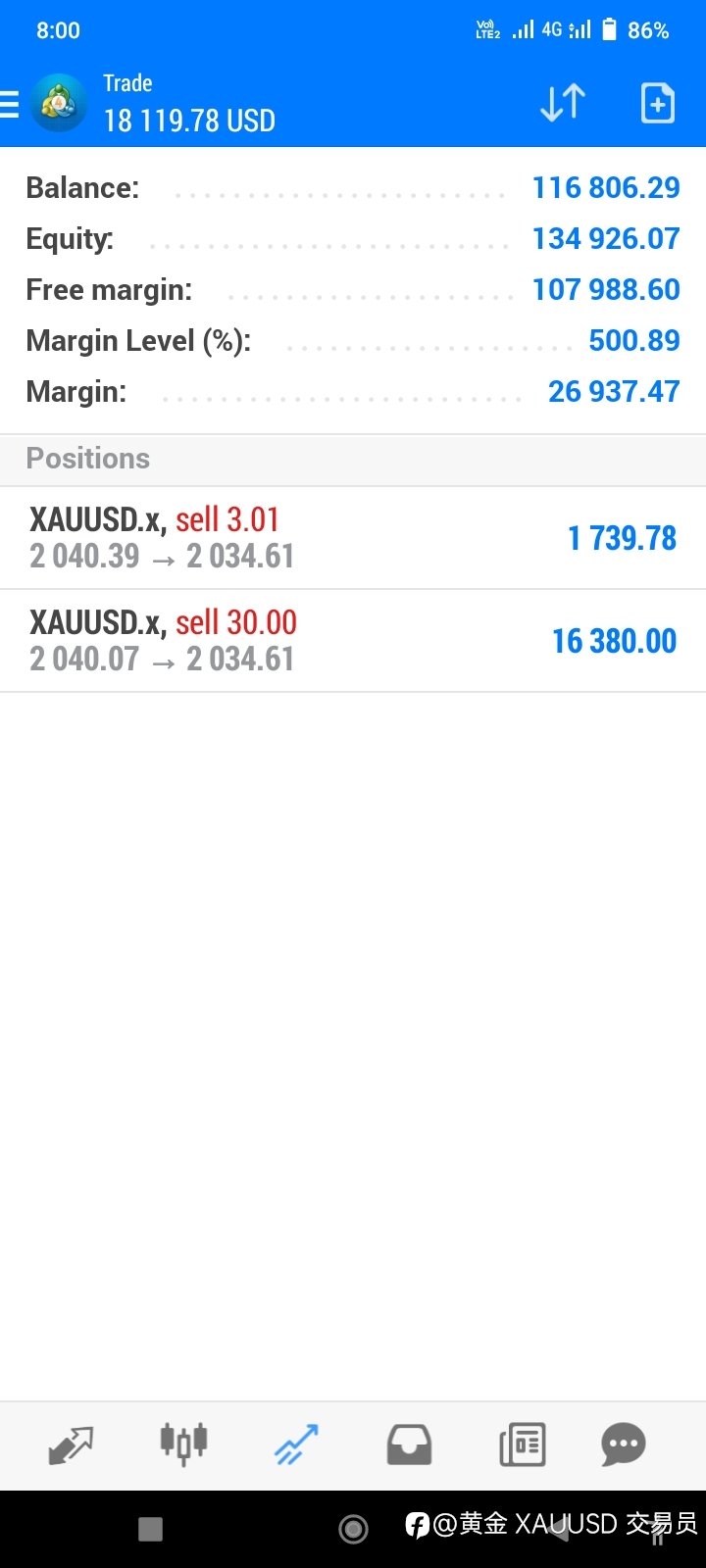Open the History tab
This screenshot has height=1568, width=706.
coord(409,1445)
